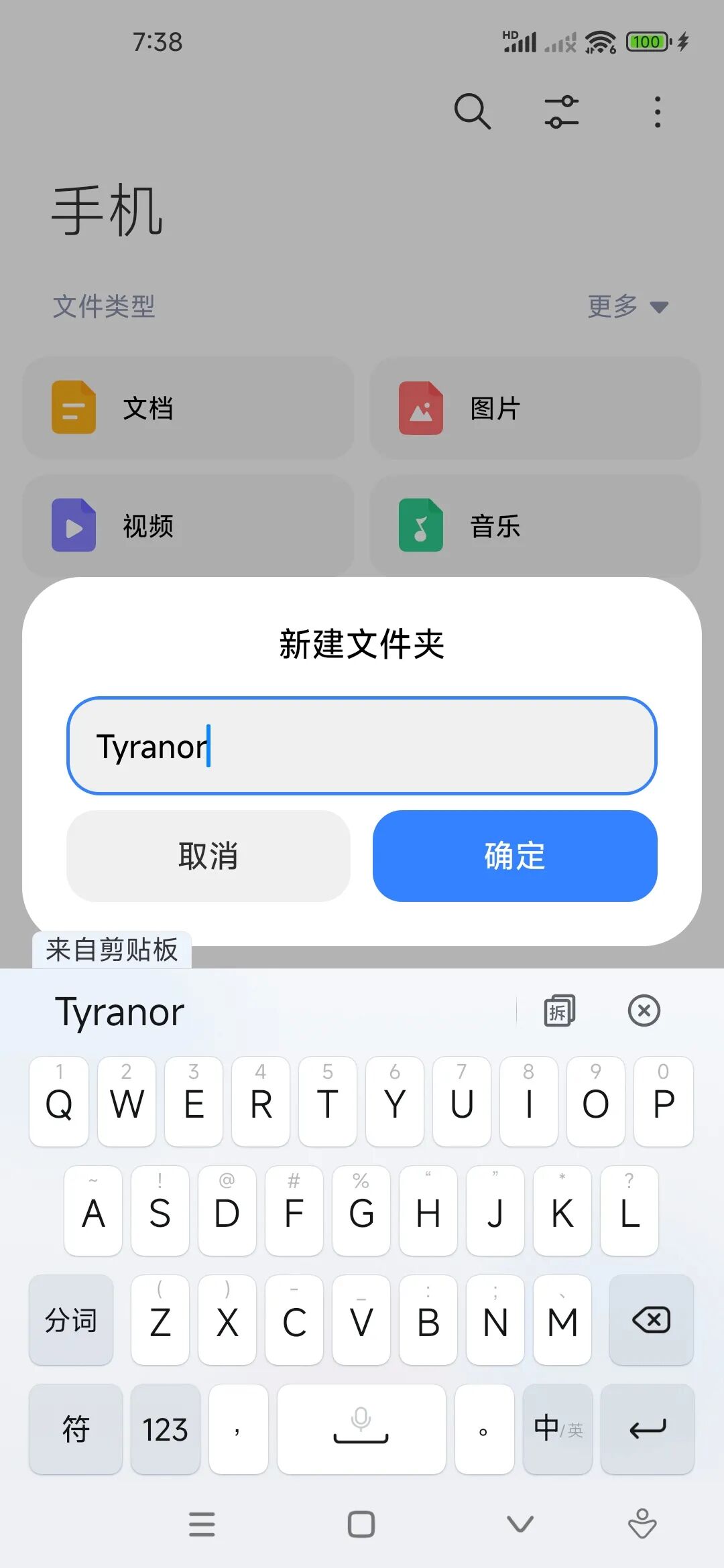Dismiss the clipboard suggestion bar
The width and height of the screenshot is (724, 1568).
pyautogui.click(x=644, y=1010)
